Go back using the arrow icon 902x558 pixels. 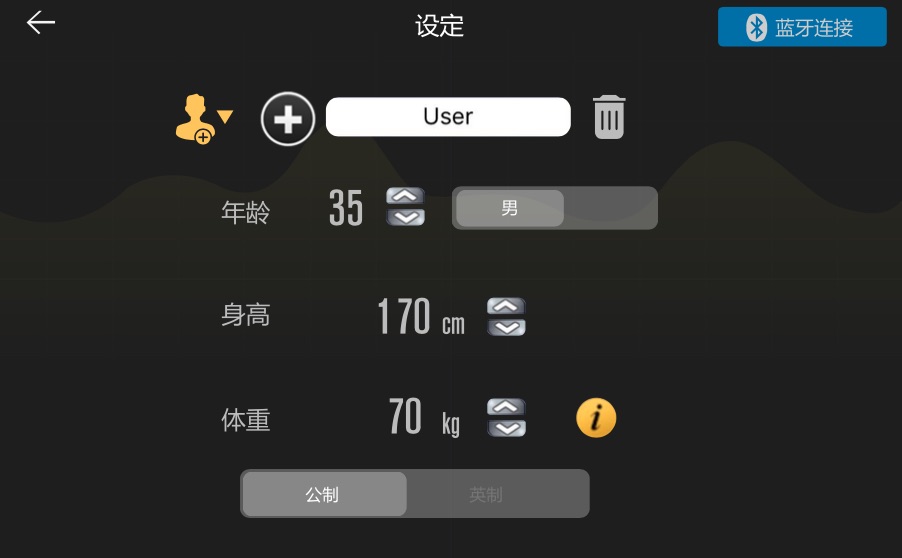[x=41, y=23]
